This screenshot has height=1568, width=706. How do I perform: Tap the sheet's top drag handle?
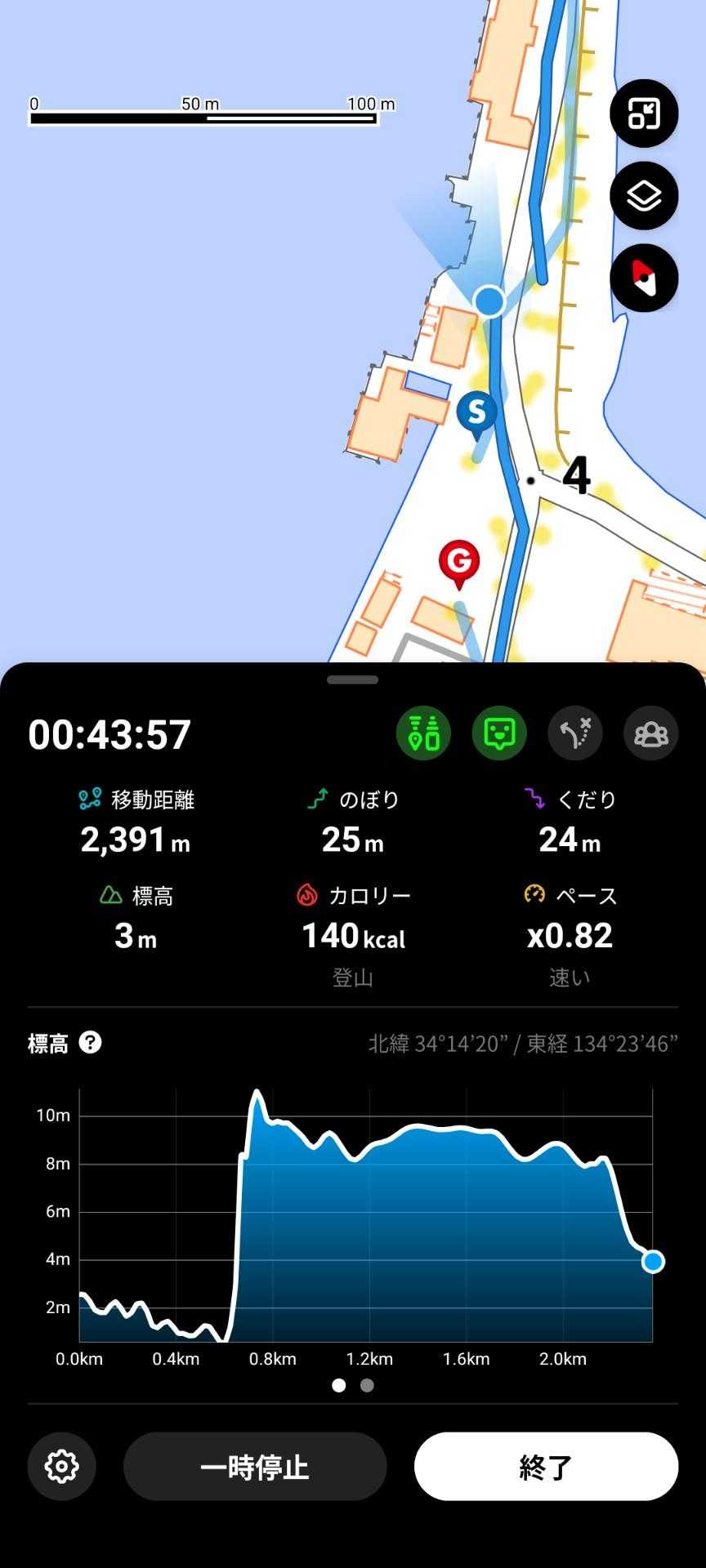[353, 679]
